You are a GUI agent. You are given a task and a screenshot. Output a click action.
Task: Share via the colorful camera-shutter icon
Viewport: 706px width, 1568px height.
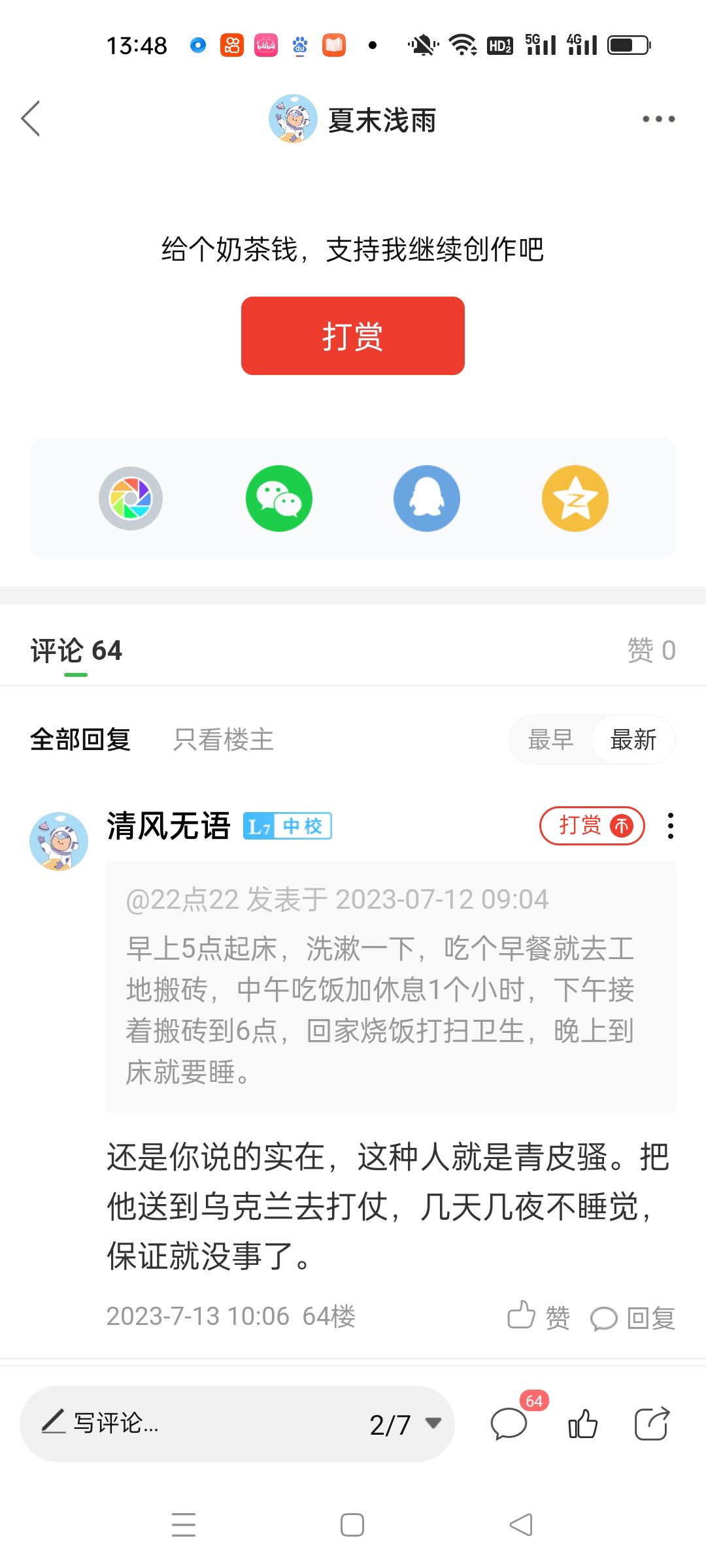coord(131,498)
